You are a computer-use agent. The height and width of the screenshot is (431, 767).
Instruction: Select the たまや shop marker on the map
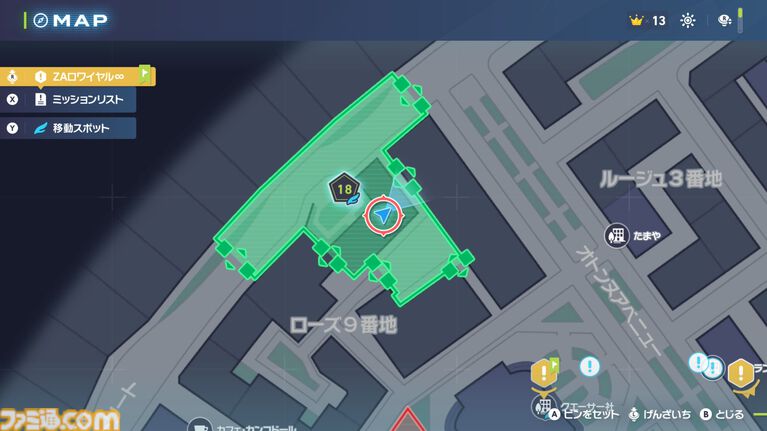[x=616, y=236]
